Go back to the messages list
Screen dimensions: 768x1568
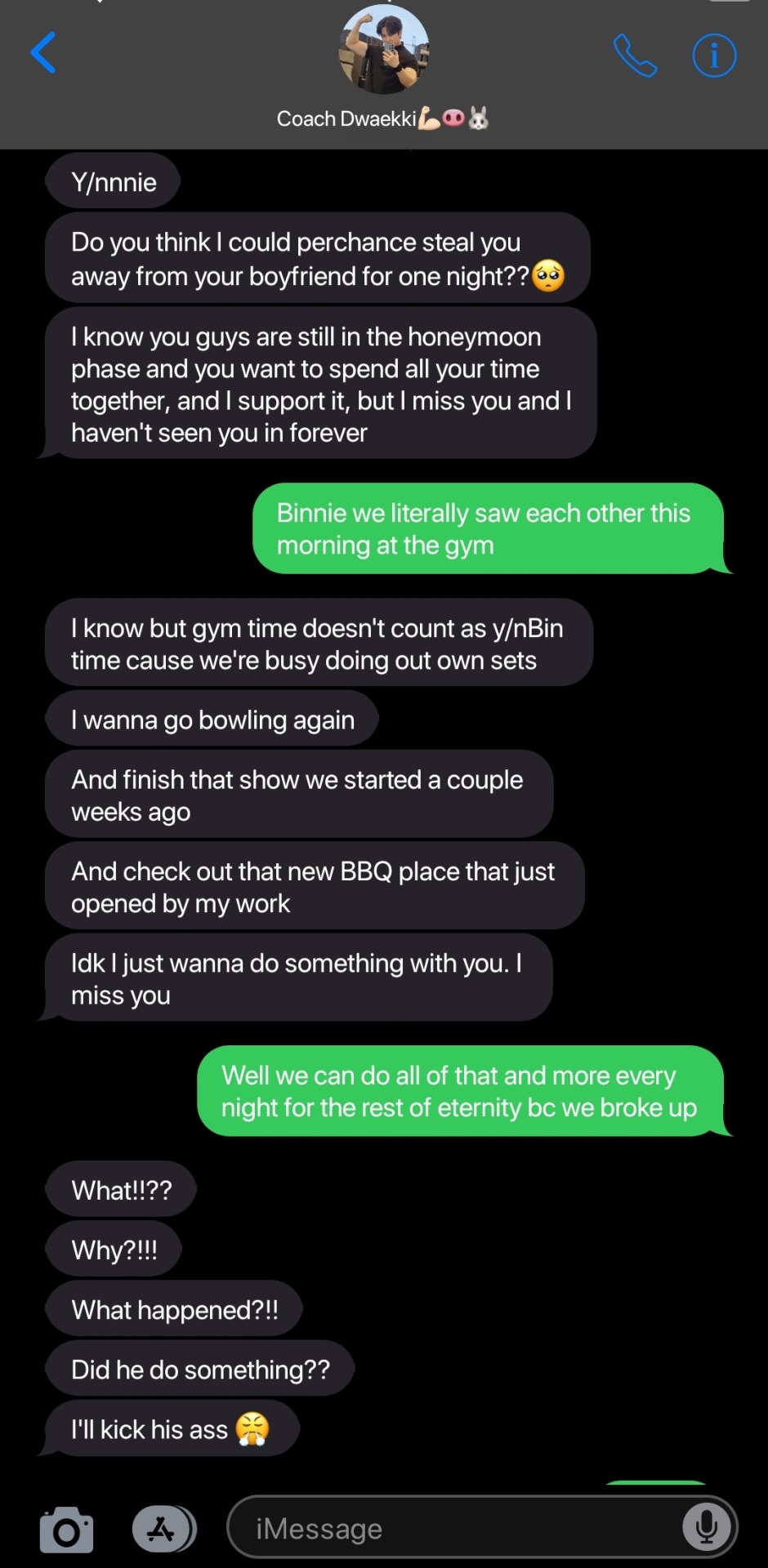tap(43, 53)
